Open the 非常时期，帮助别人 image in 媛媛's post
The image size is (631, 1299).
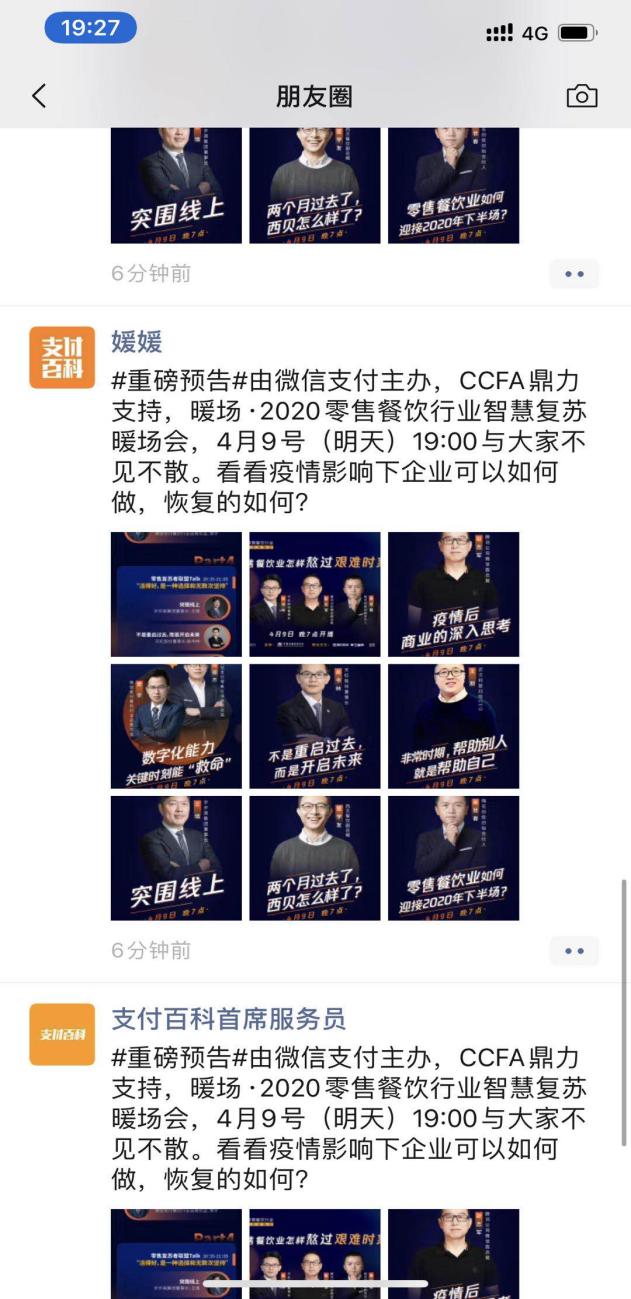(453, 726)
